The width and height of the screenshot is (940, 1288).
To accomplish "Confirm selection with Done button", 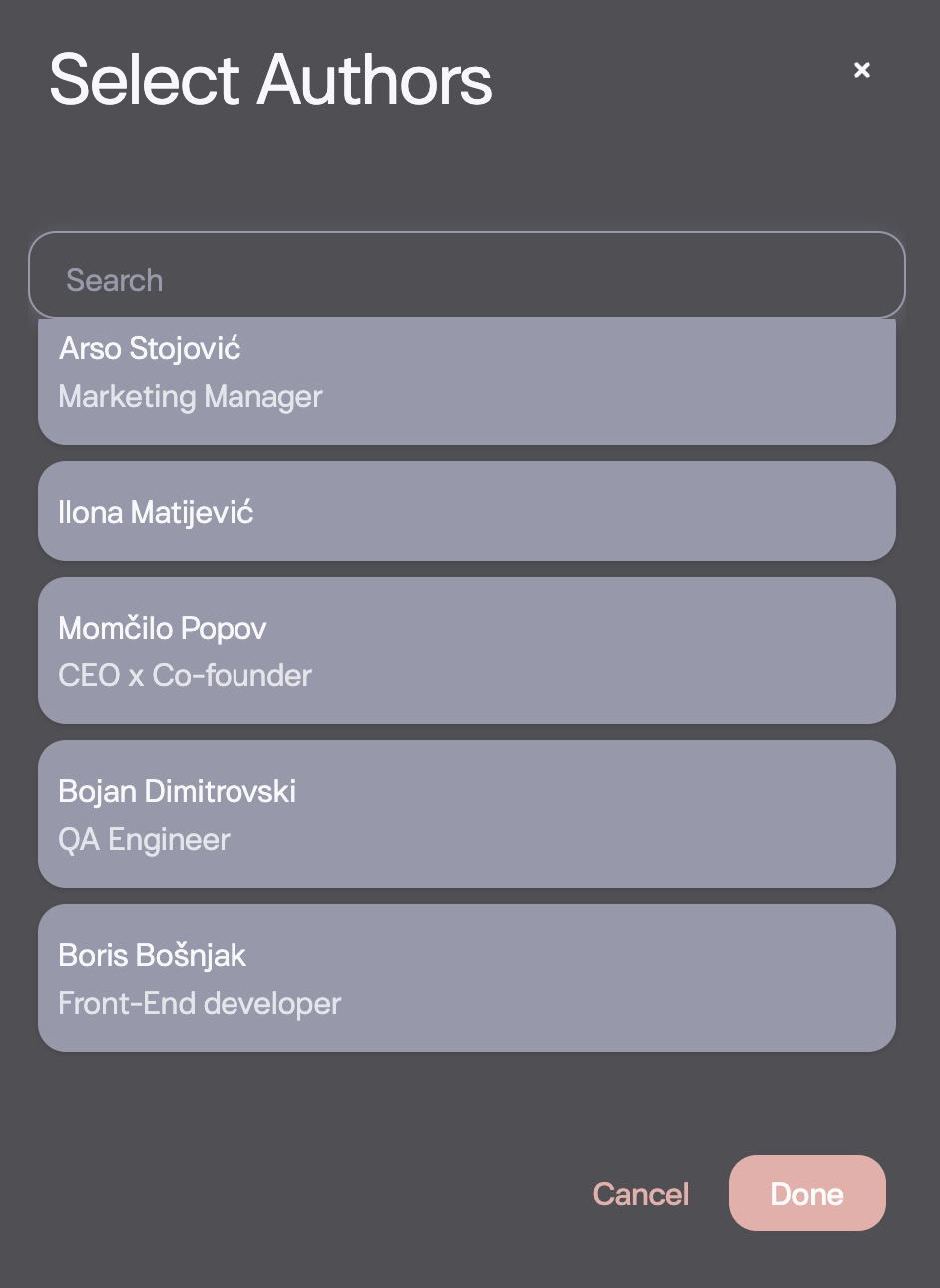I will point(807,1193).
